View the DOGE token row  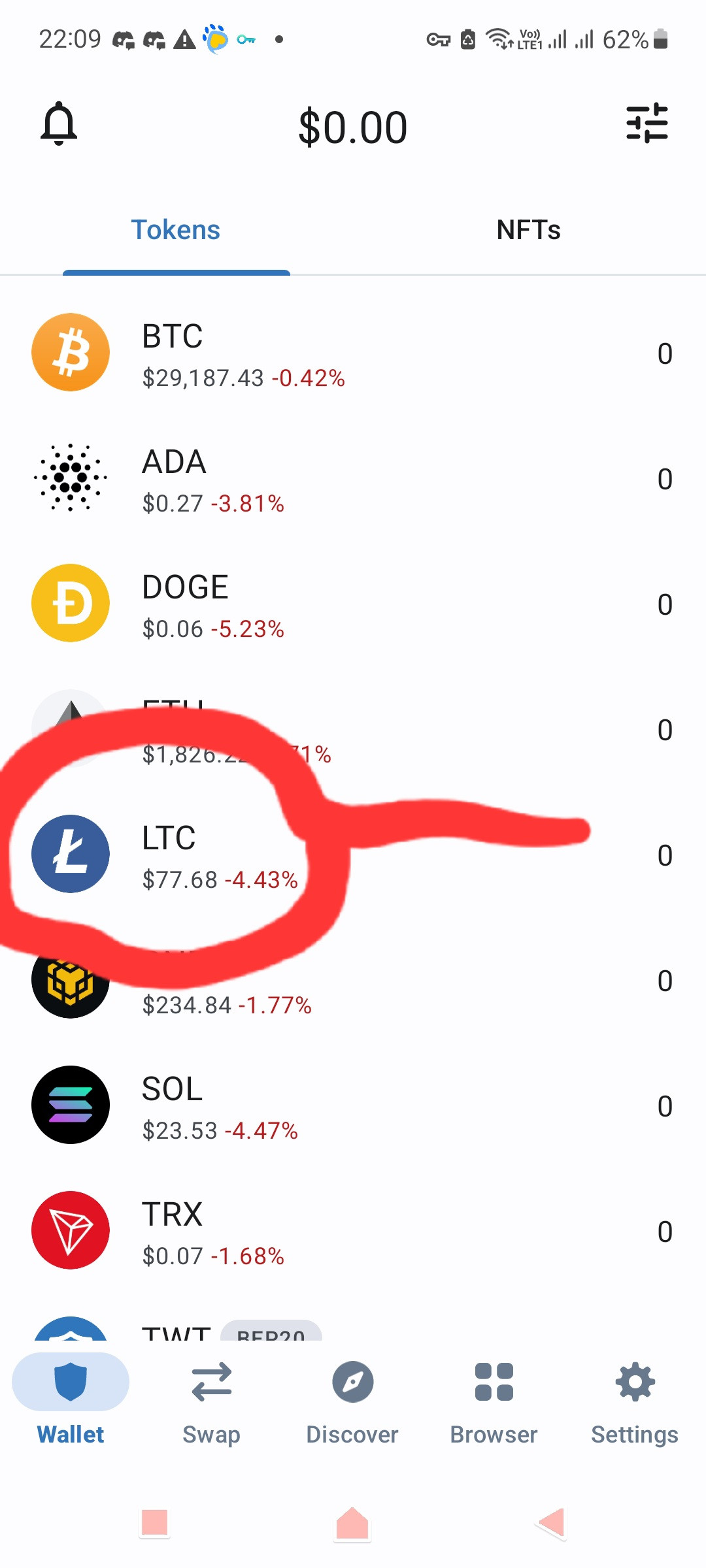click(353, 604)
